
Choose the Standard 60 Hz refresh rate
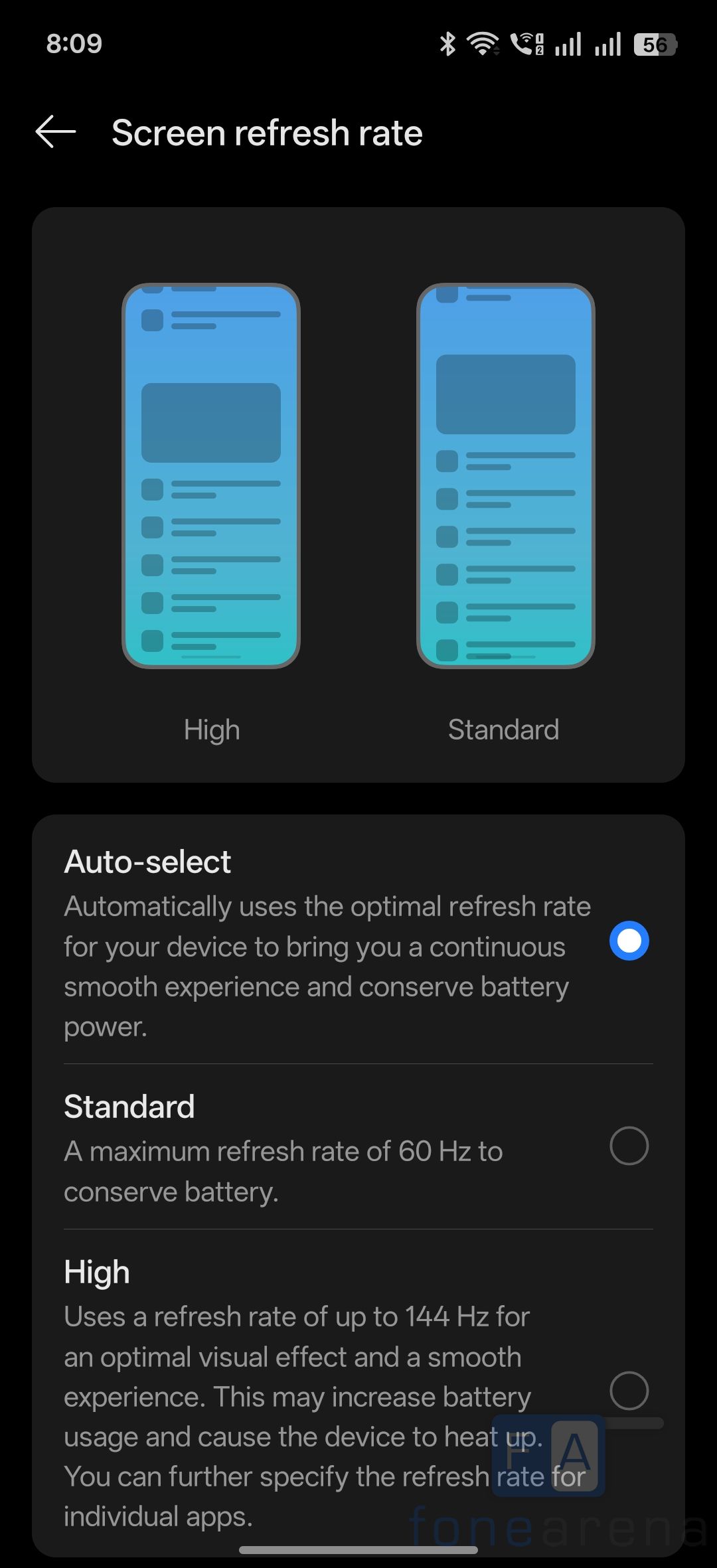point(629,1146)
